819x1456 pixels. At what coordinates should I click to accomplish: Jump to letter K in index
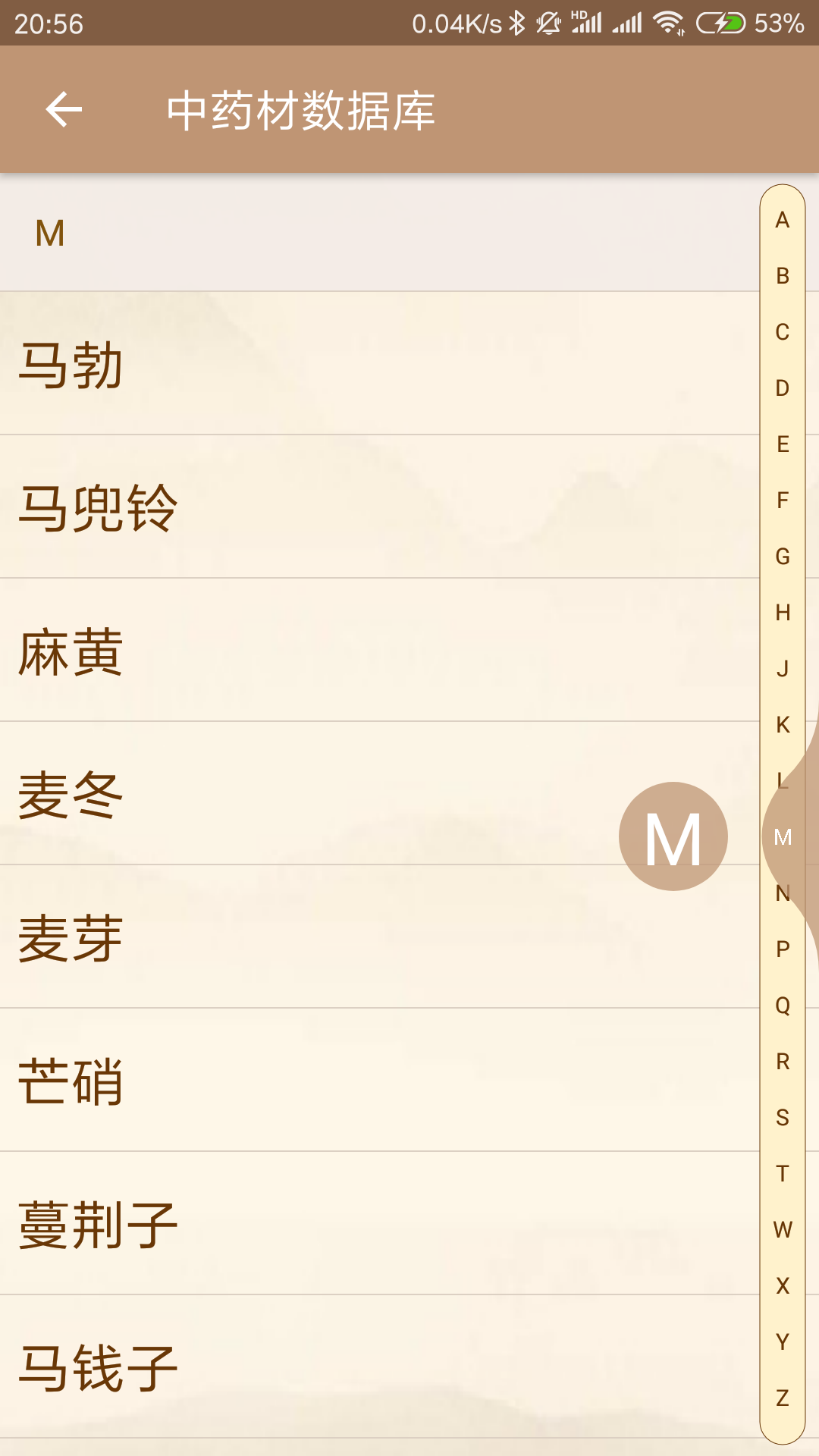coord(783,725)
